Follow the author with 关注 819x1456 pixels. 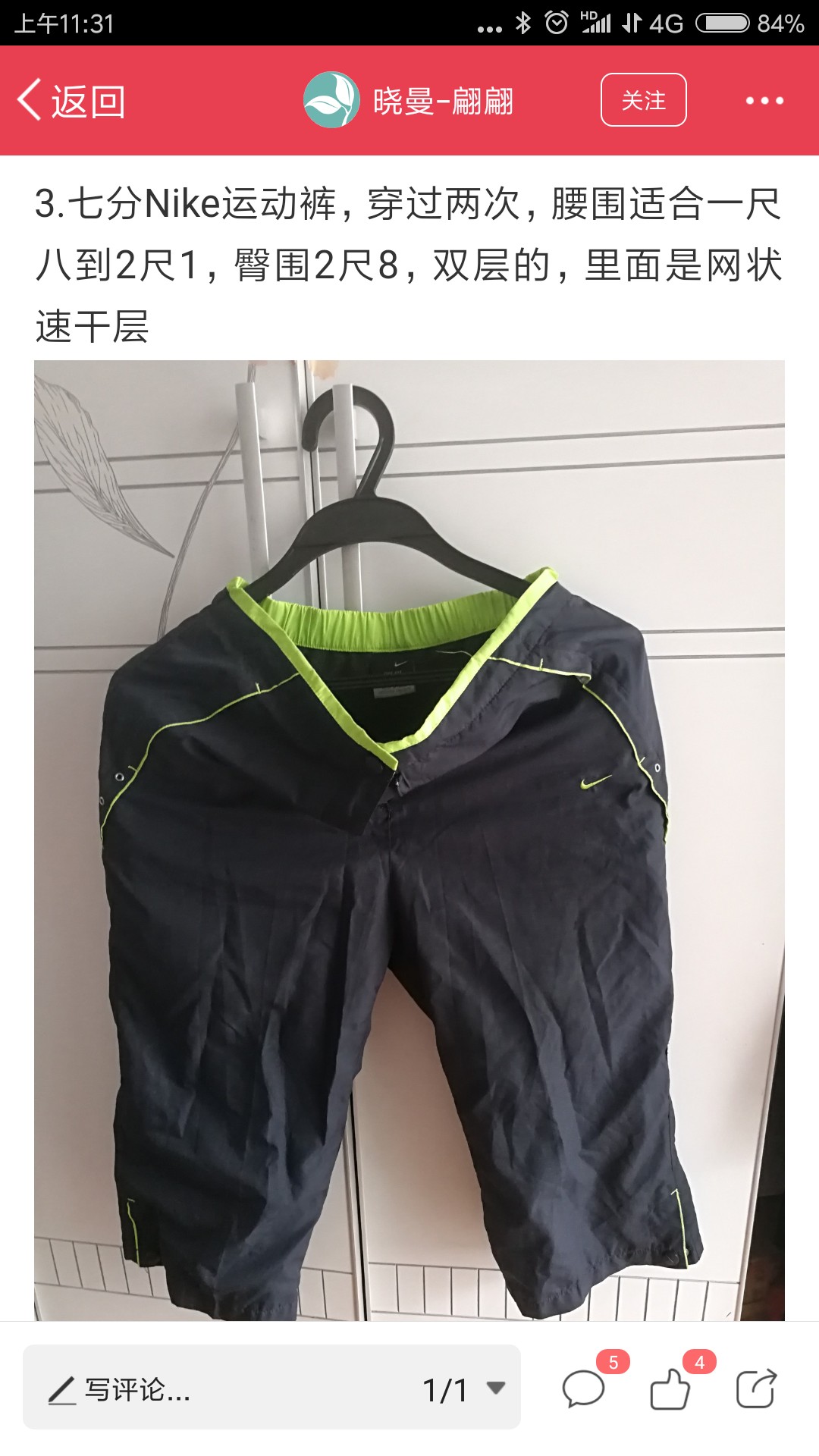coord(644,99)
